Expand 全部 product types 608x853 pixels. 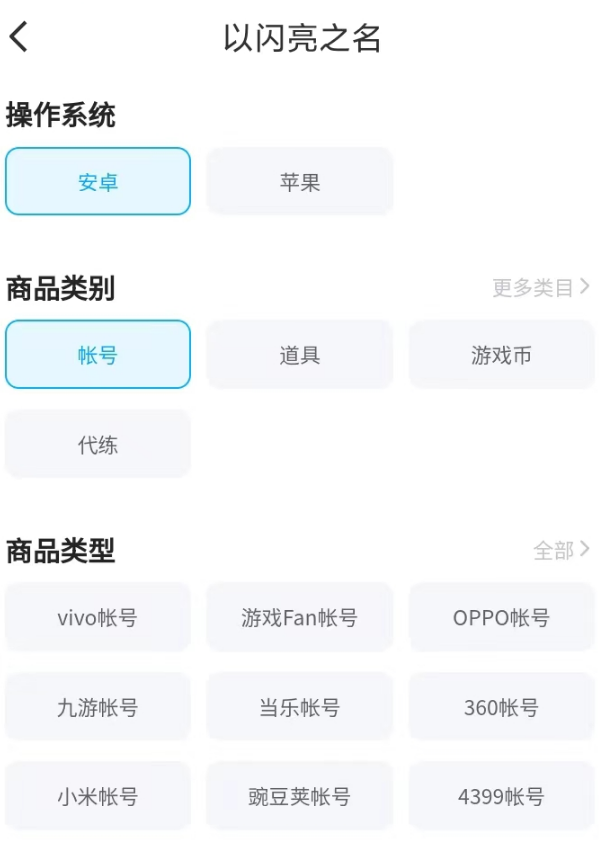(561, 550)
